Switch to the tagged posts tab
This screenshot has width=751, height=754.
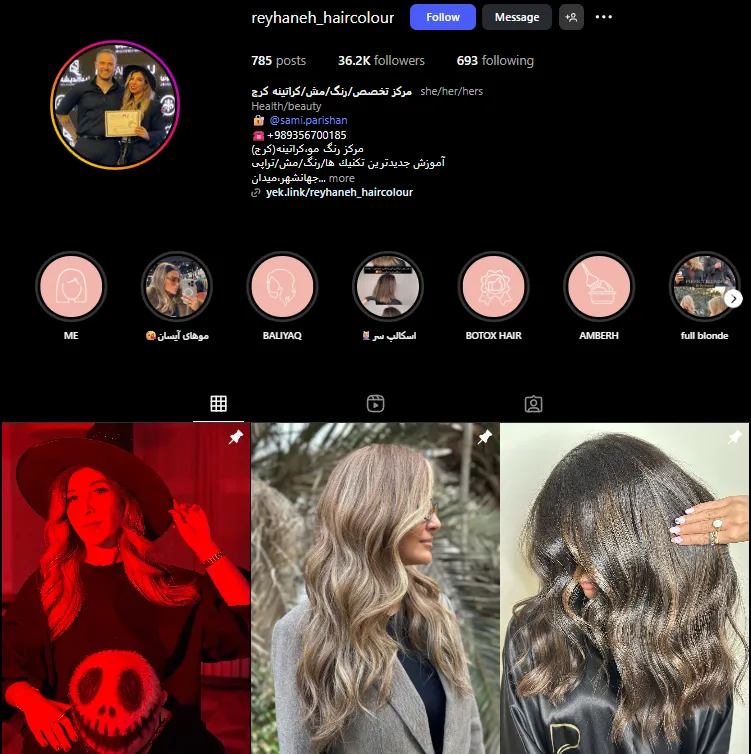point(533,404)
